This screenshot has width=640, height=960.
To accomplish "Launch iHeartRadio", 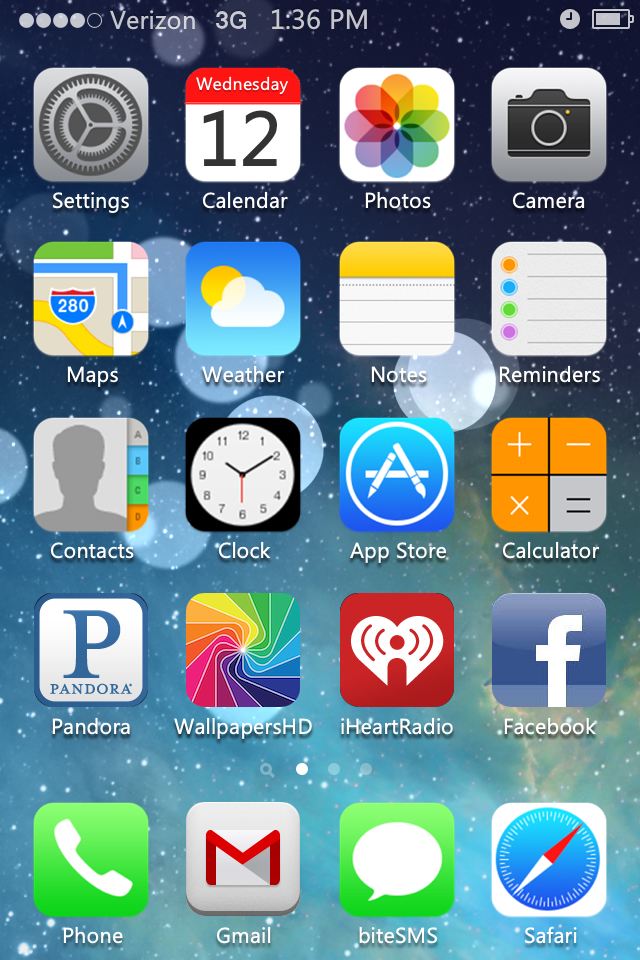I will 397,650.
